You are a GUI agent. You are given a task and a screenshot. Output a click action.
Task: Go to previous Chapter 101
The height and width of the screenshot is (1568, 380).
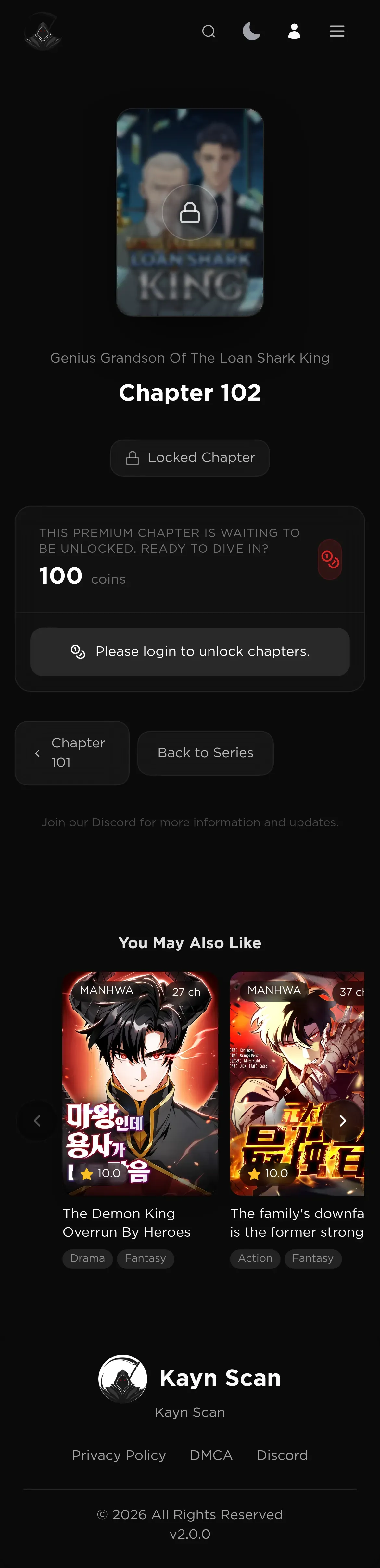tap(72, 753)
